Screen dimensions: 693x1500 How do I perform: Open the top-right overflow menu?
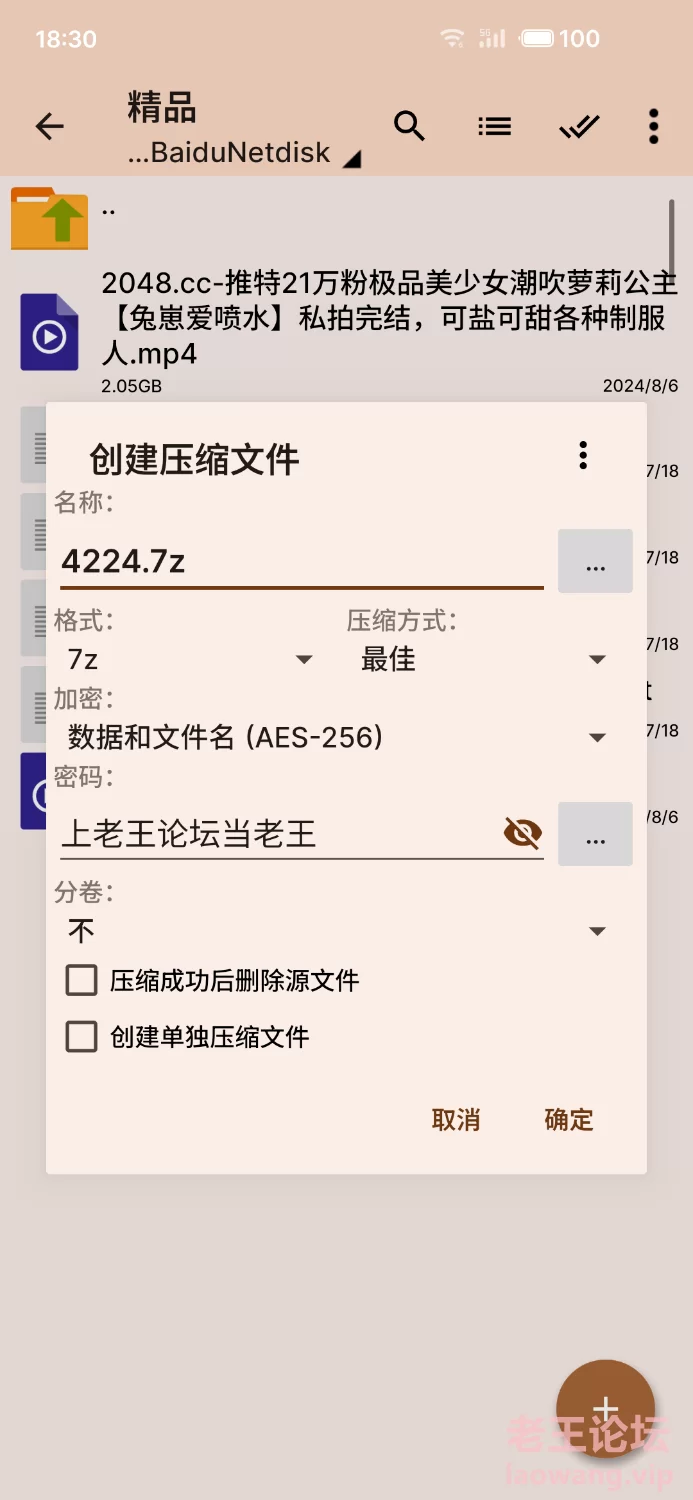[x=653, y=126]
